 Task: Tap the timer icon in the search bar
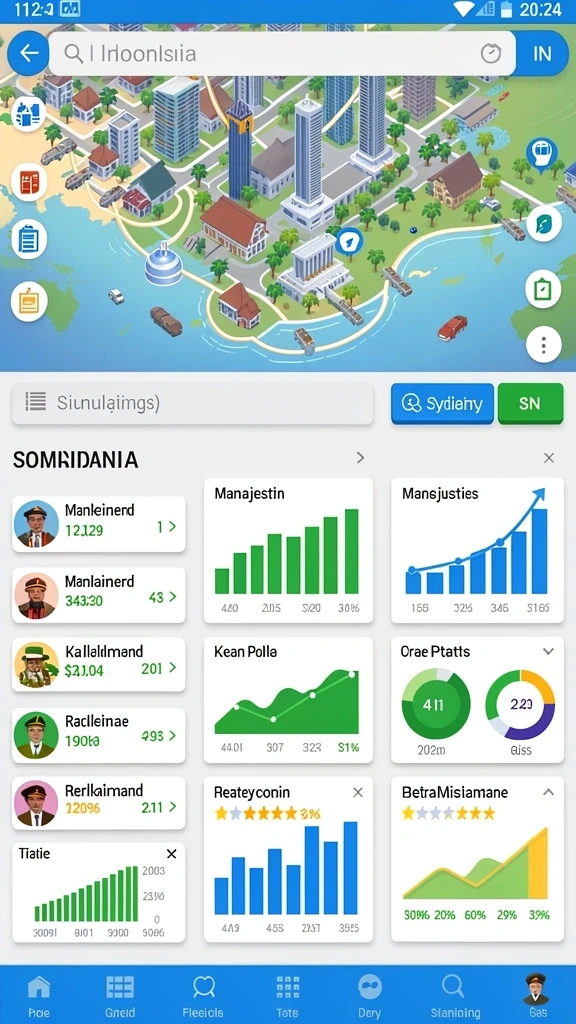(x=490, y=54)
